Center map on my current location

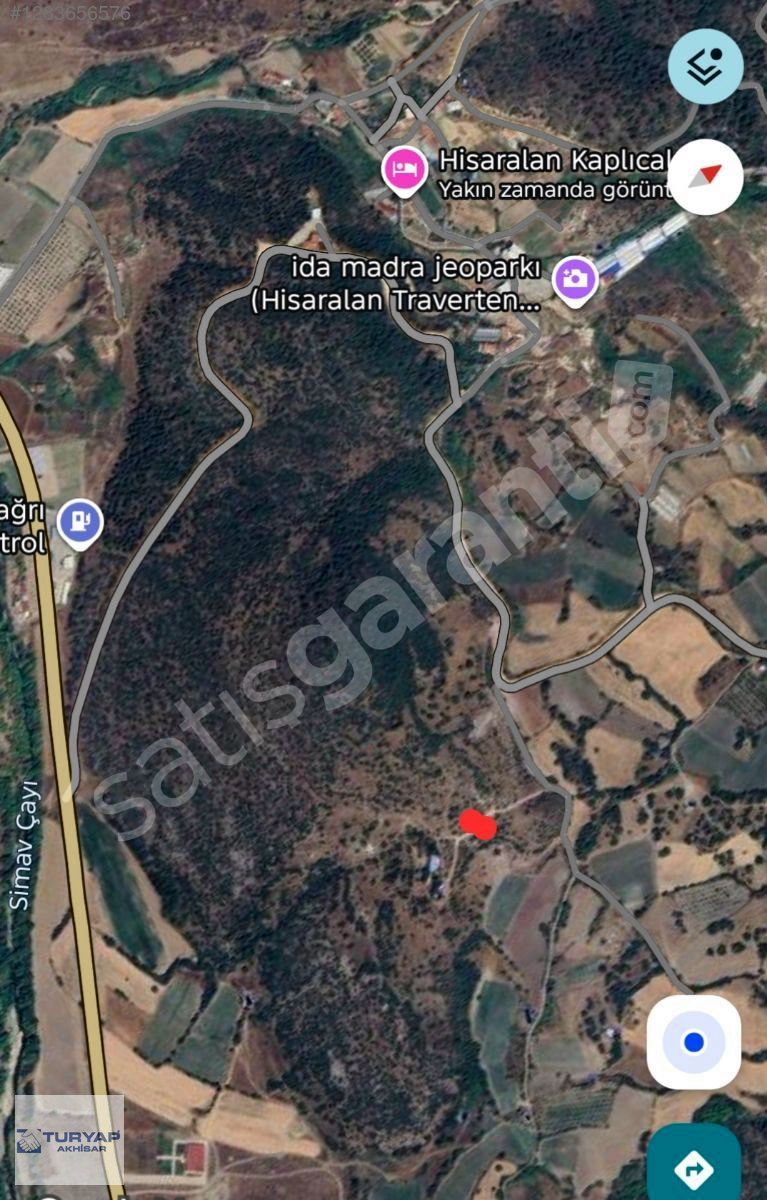[x=693, y=1042]
